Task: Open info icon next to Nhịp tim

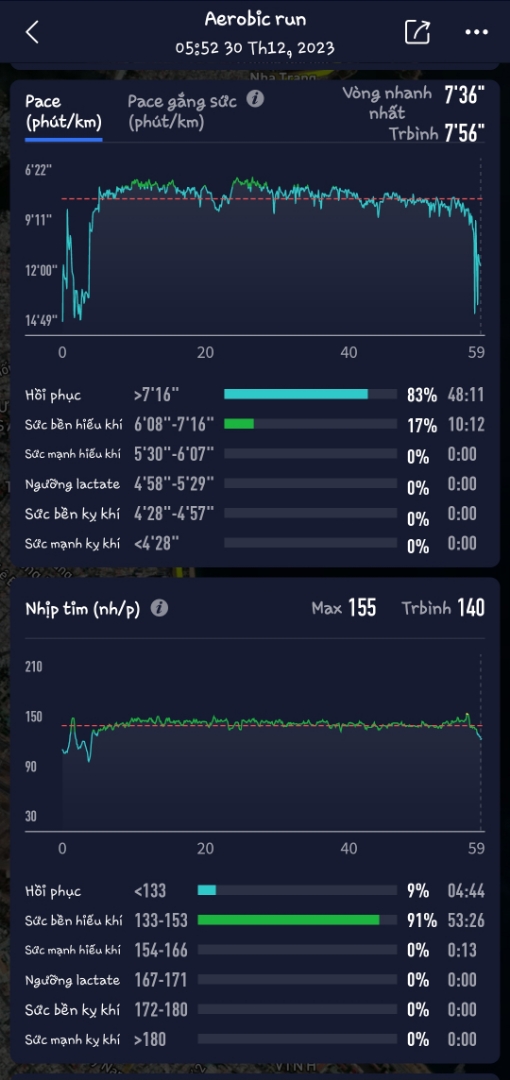Action: [x=159, y=608]
